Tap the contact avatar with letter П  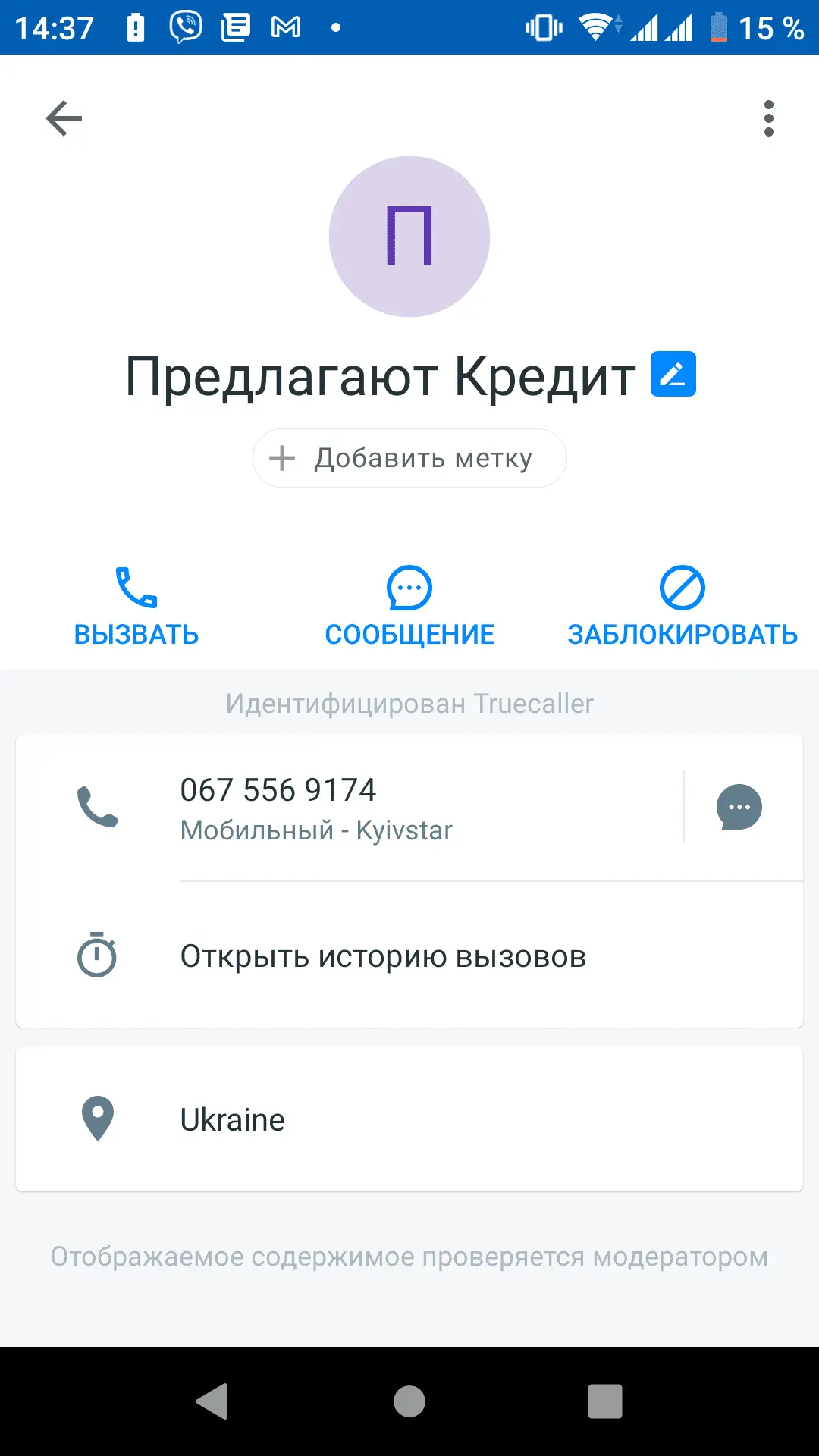(409, 237)
